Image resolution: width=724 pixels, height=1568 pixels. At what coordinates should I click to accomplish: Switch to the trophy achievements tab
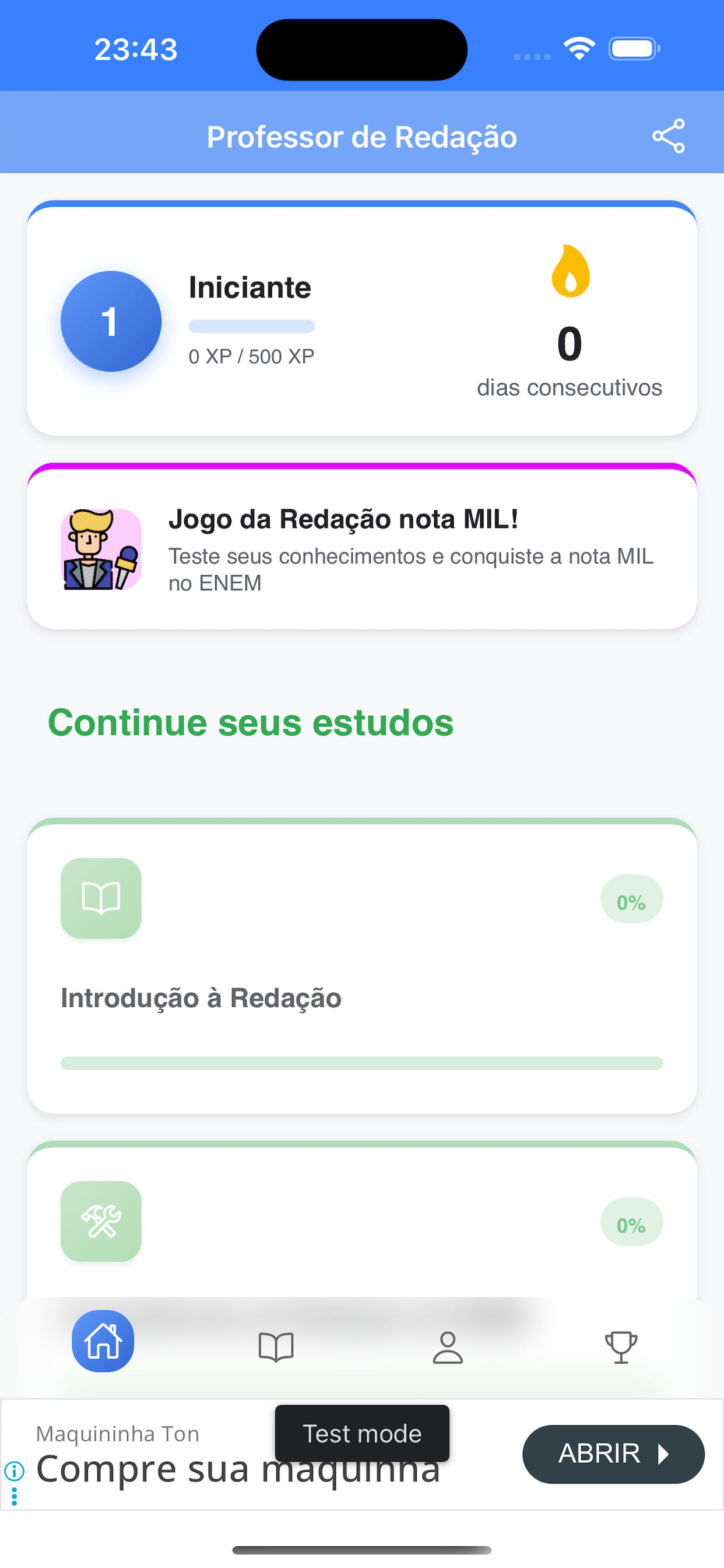(x=621, y=1346)
